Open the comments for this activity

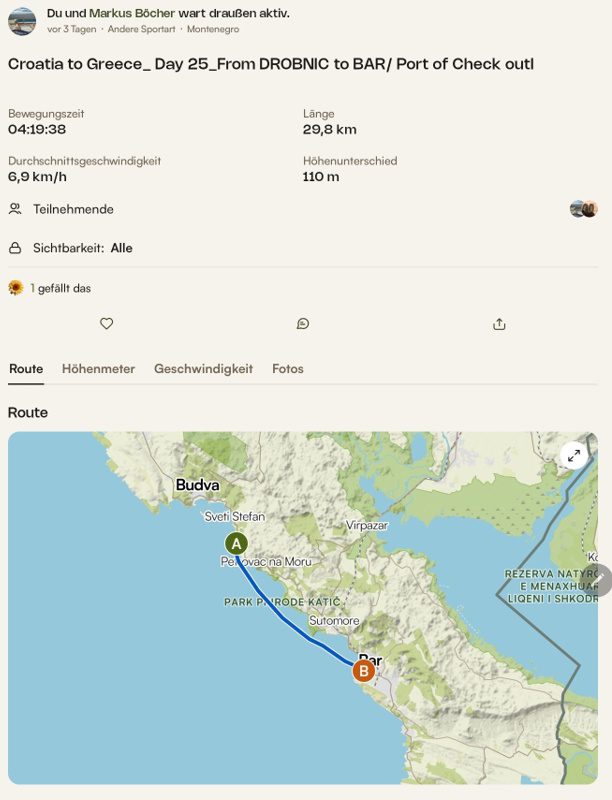pos(303,323)
